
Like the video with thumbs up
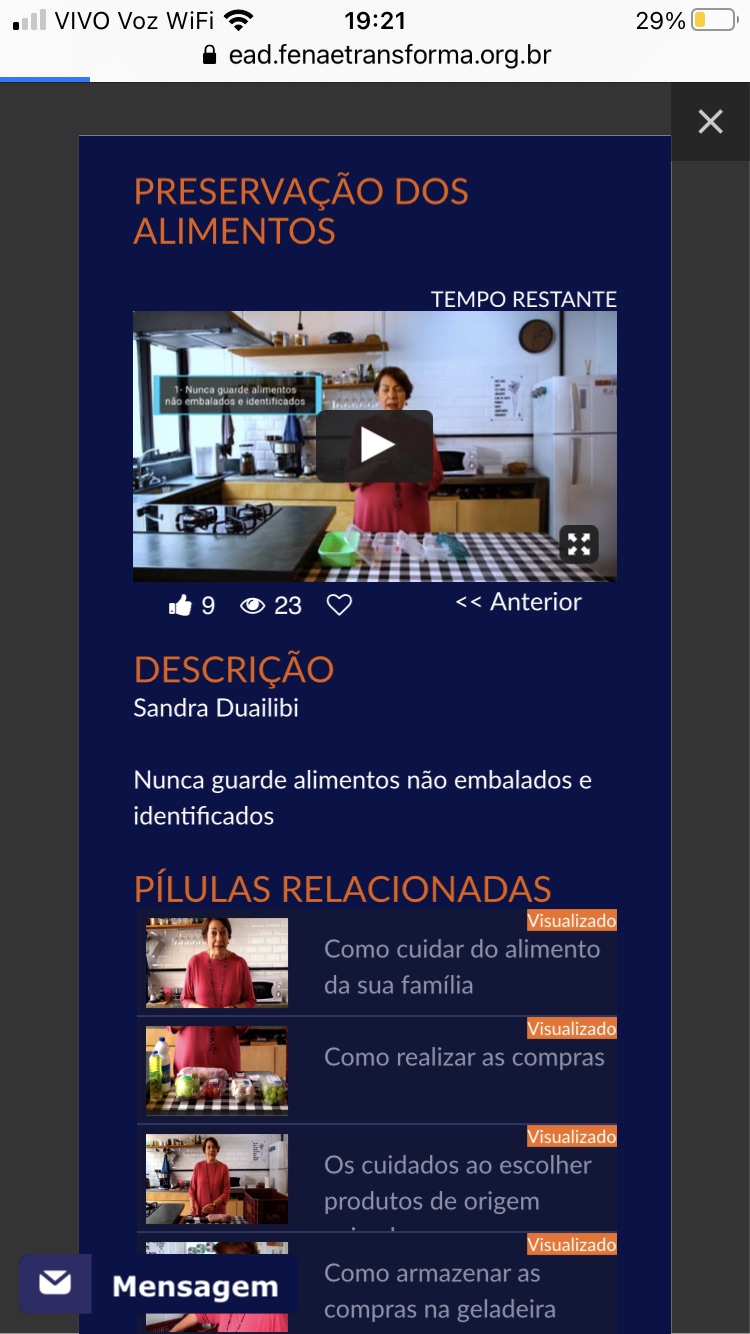pos(181,605)
